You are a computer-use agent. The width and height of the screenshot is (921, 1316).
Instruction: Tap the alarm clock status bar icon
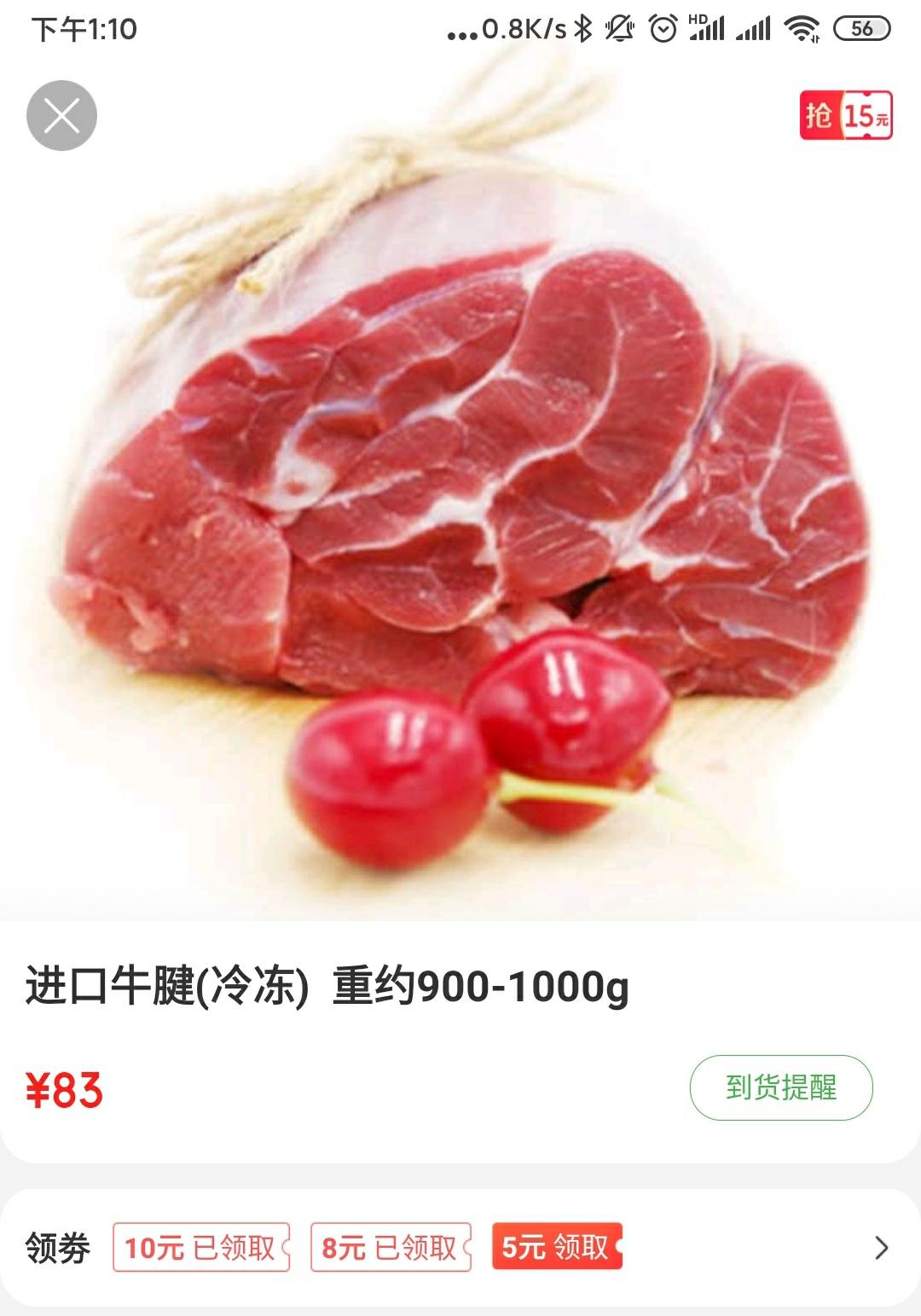pyautogui.click(x=662, y=27)
